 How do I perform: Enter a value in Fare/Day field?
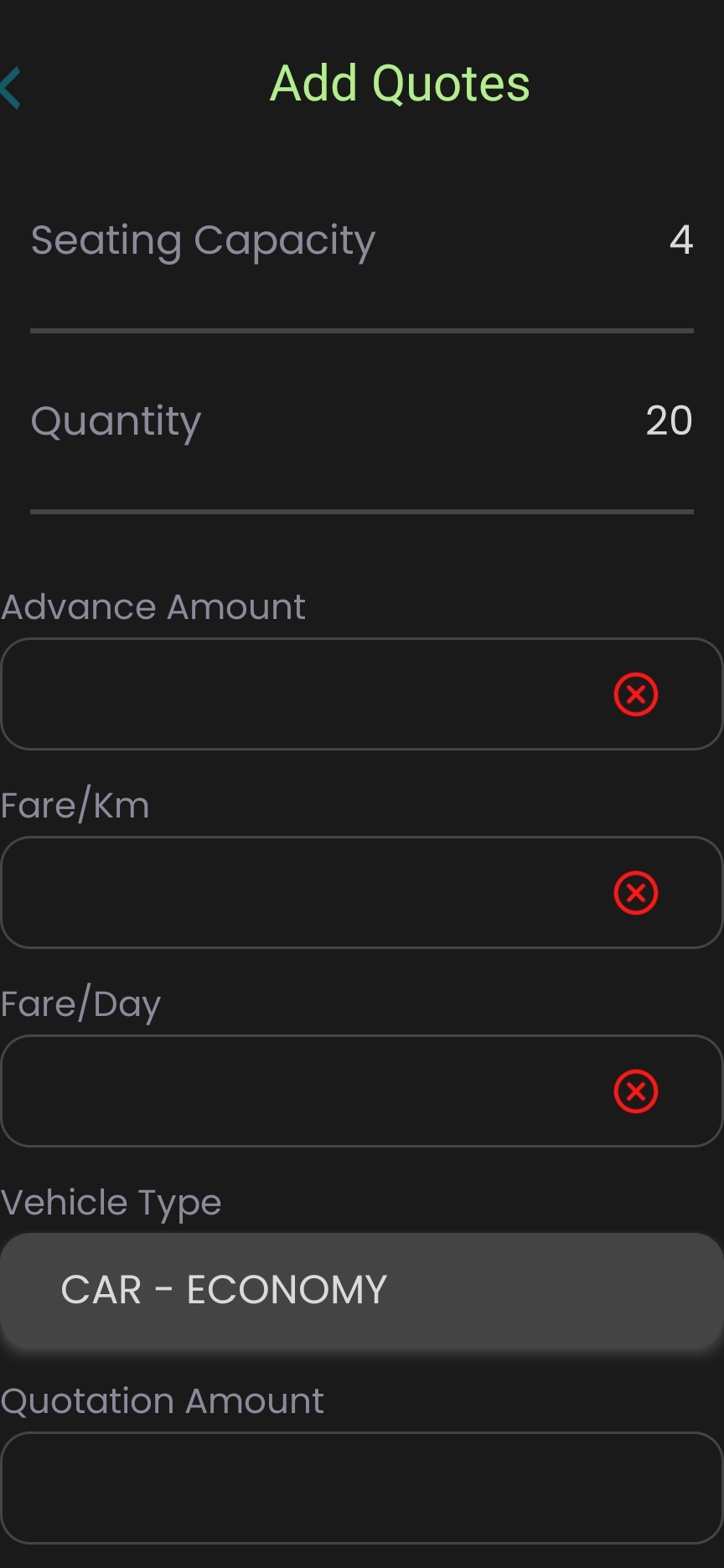pyautogui.click(x=362, y=1091)
